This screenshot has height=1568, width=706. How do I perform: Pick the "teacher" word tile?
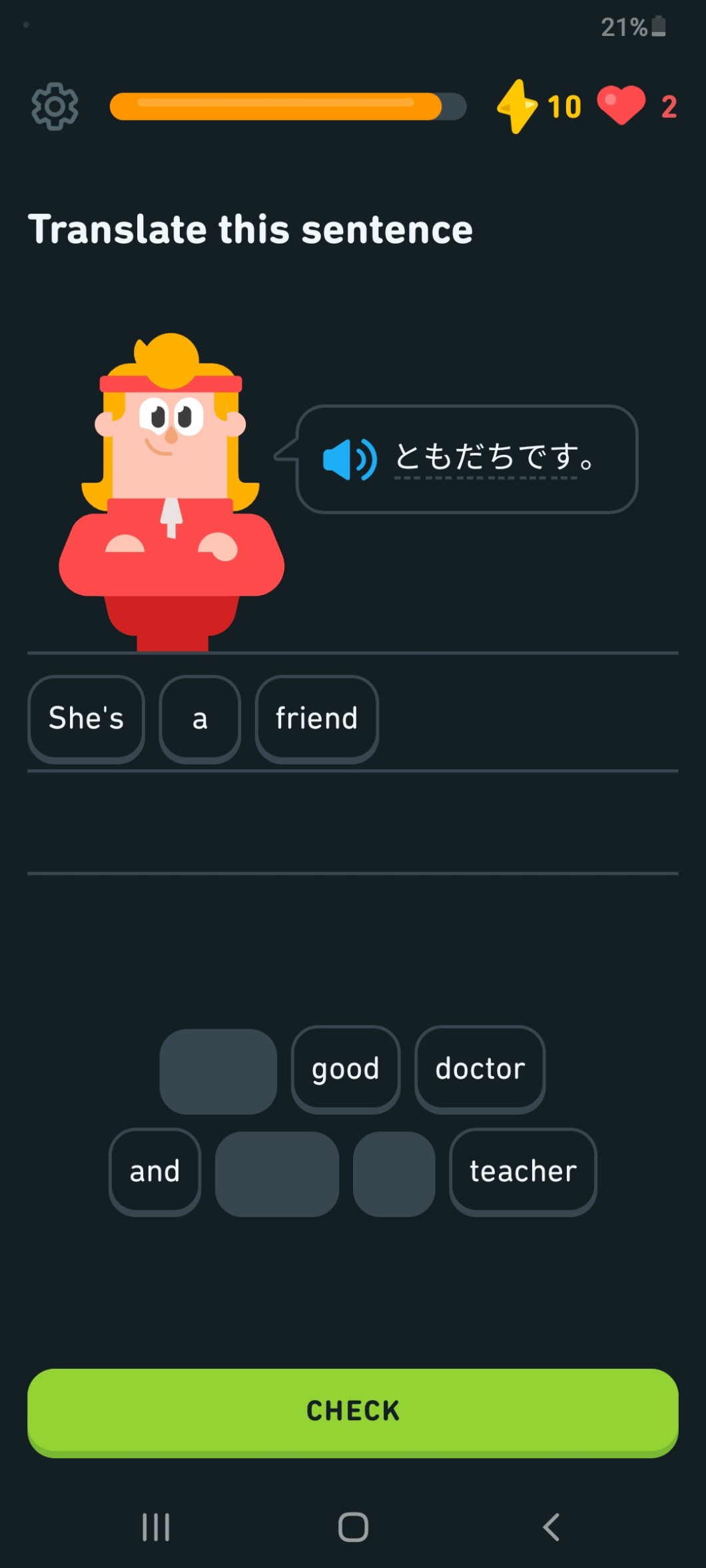tap(523, 1171)
